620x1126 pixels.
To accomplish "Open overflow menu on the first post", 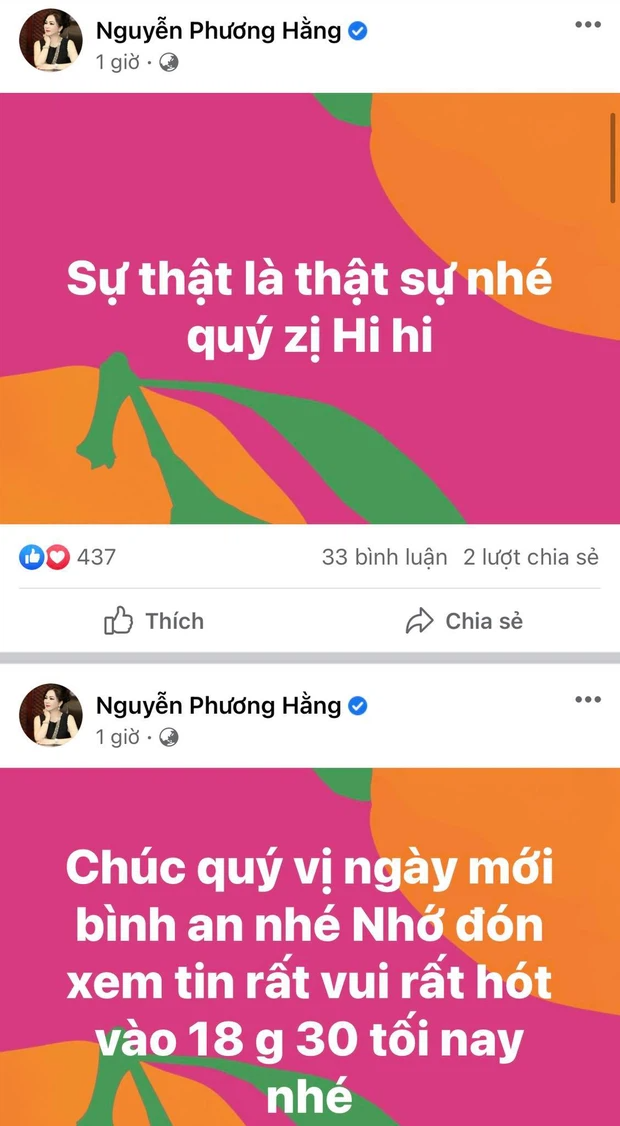I will click(x=587, y=22).
